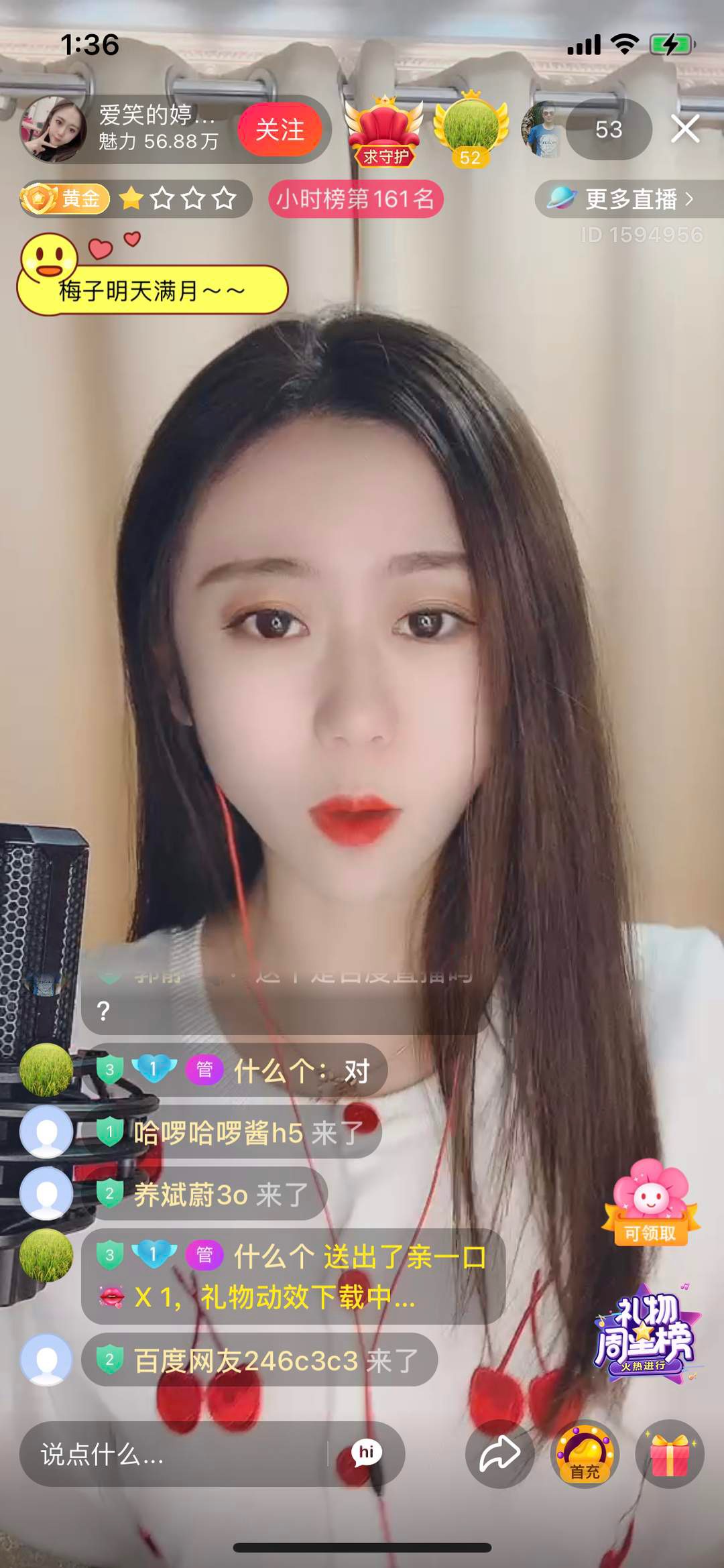Send a quick hi greeting
Image resolution: width=724 pixels, height=1568 pixels.
[x=367, y=1453]
